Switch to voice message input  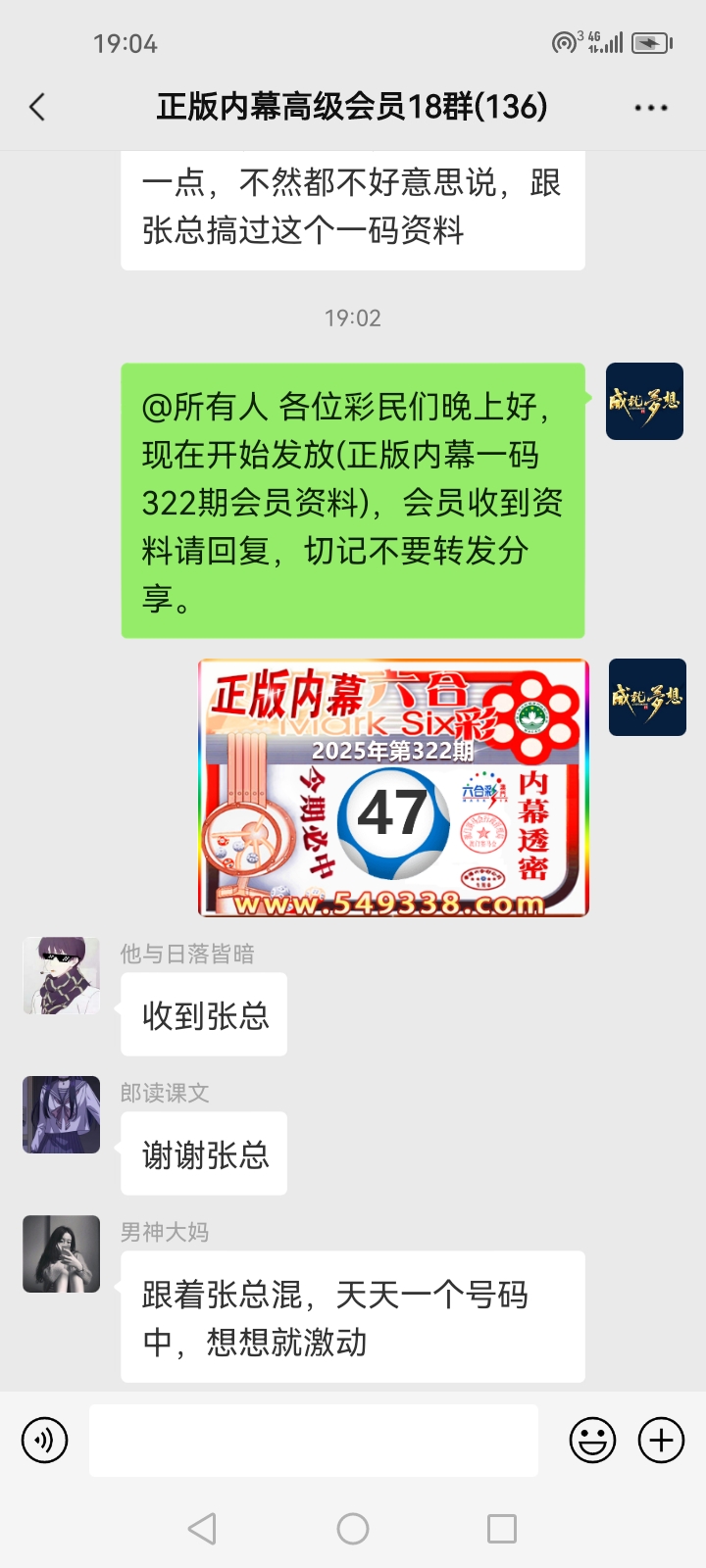coord(45,1441)
